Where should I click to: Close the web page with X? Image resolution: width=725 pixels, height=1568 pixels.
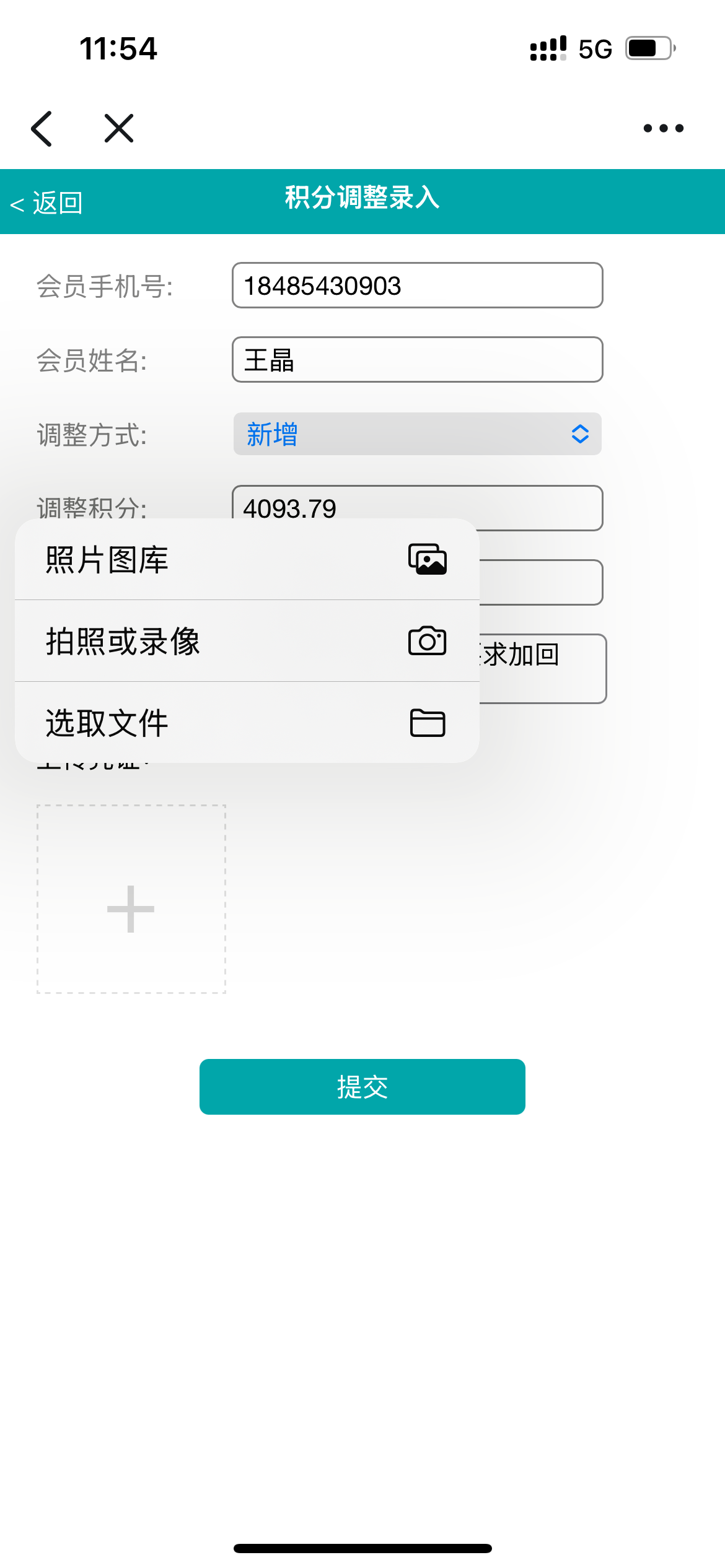(119, 129)
